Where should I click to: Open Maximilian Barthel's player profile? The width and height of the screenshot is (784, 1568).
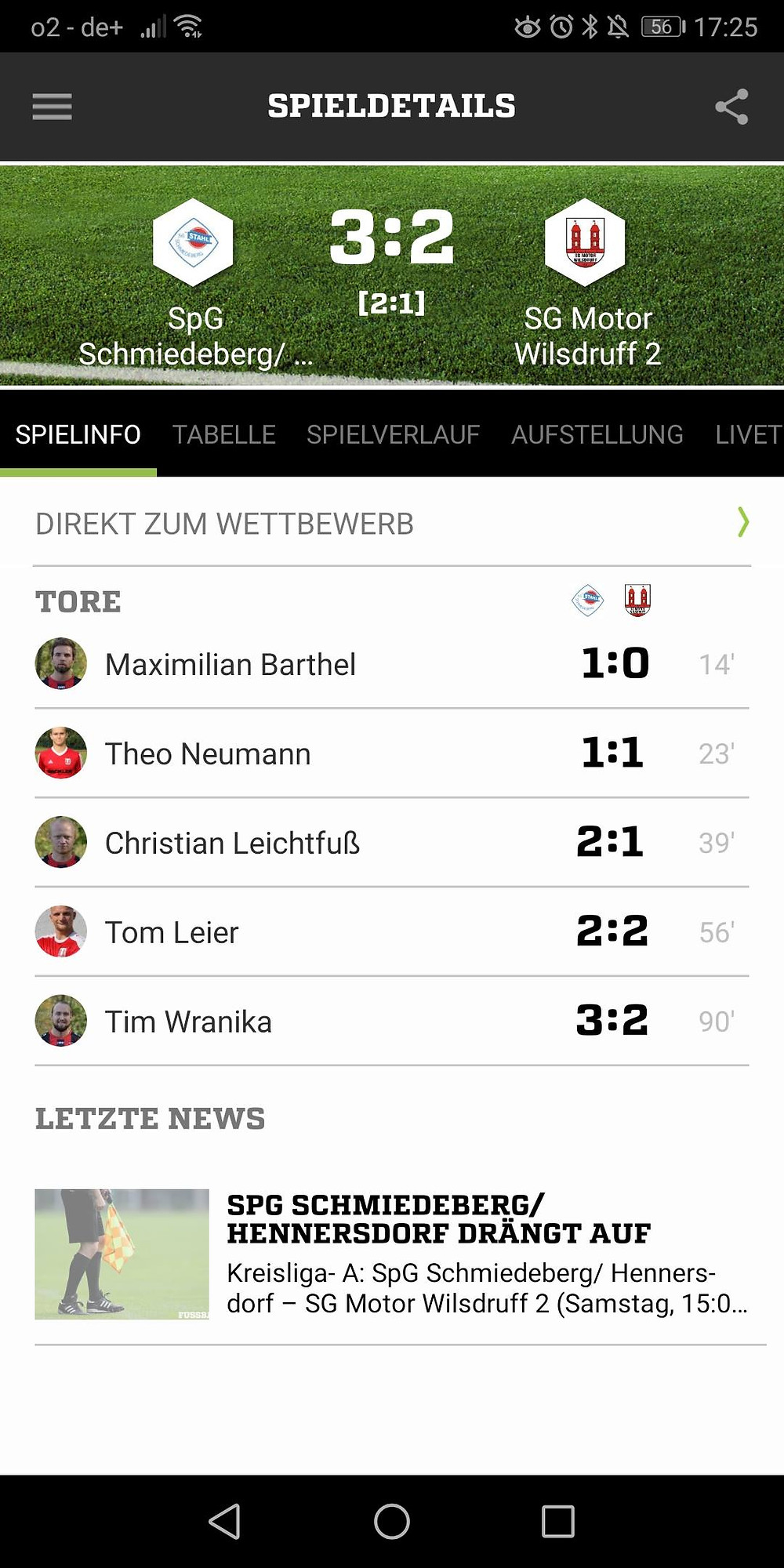230,665
